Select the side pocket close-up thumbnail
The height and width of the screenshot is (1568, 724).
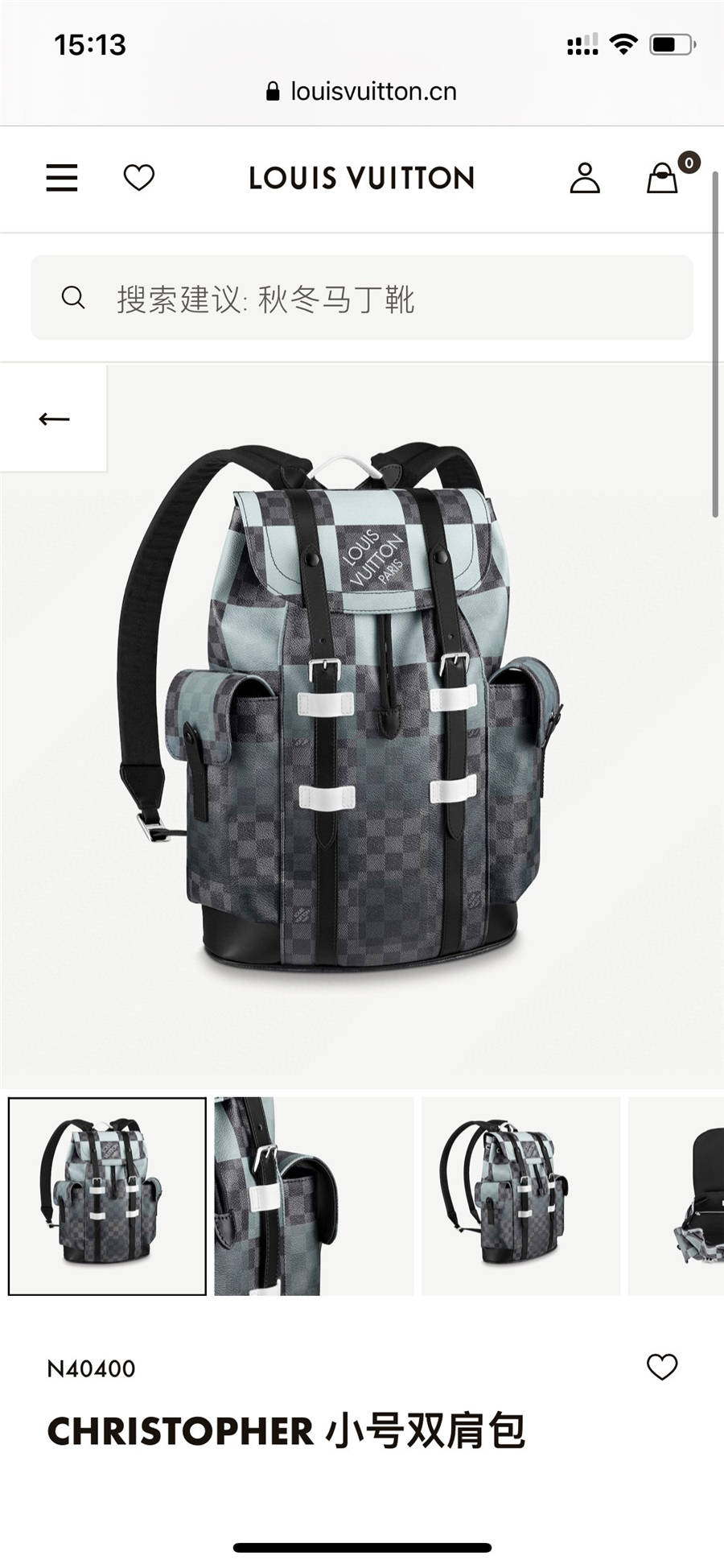(314, 1196)
